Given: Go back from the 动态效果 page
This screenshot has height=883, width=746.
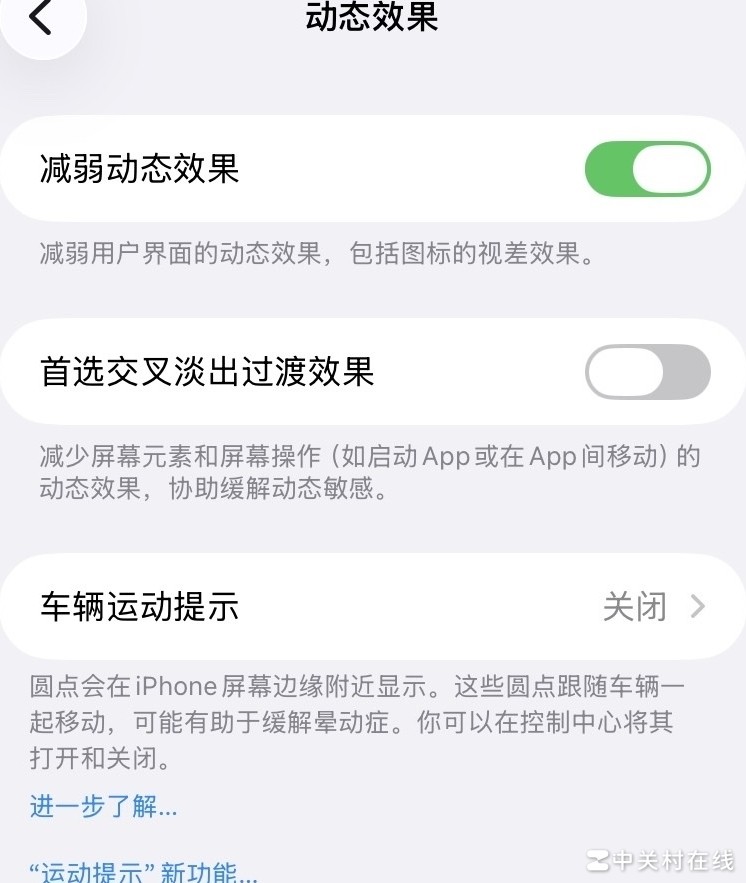Looking at the screenshot, I should point(41,18).
